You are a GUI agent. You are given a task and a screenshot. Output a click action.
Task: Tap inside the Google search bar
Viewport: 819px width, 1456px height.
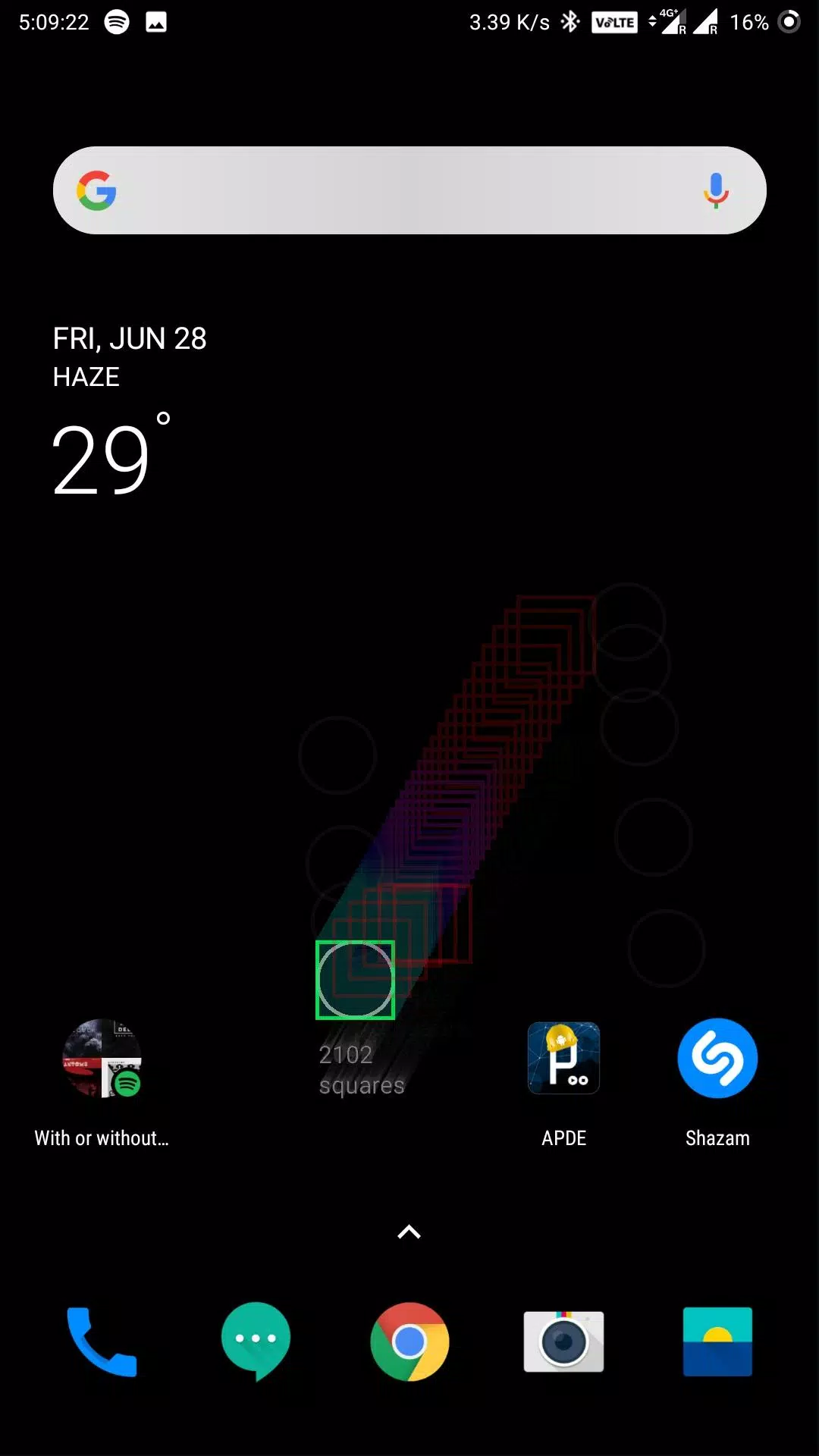tap(409, 190)
